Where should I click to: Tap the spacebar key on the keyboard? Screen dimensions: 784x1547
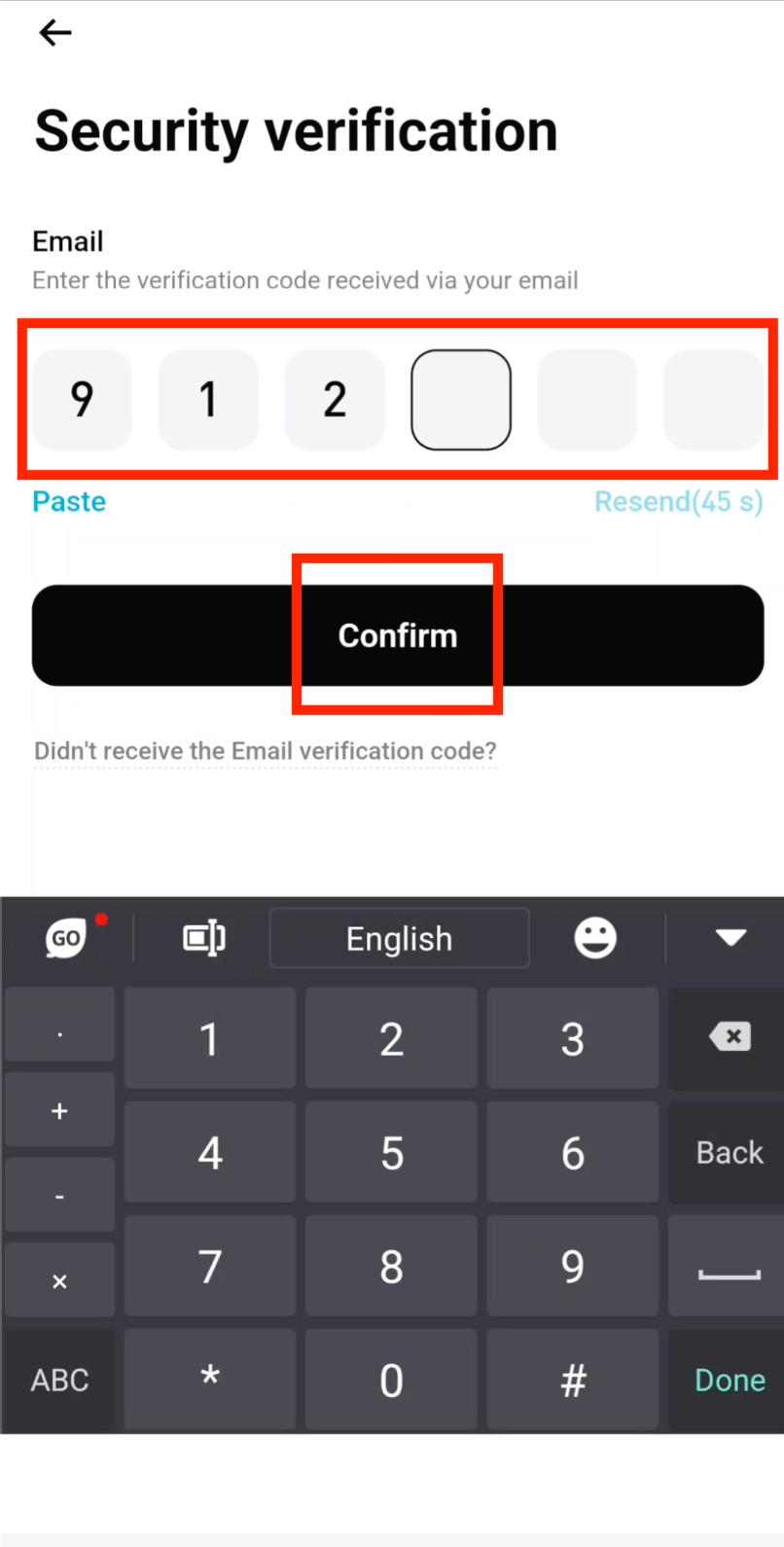(728, 1266)
